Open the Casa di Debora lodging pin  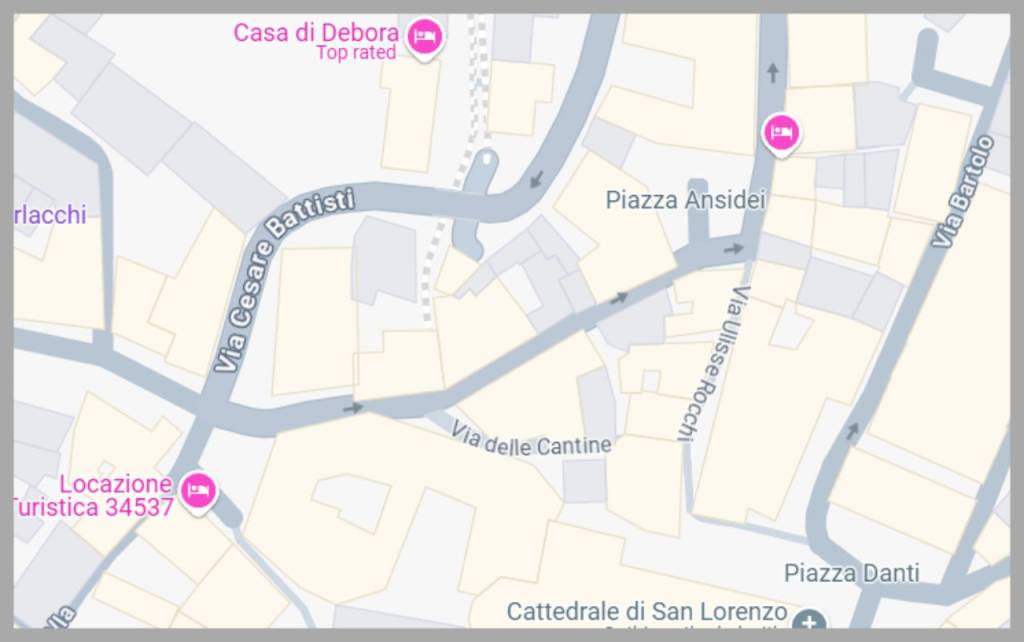point(425,38)
